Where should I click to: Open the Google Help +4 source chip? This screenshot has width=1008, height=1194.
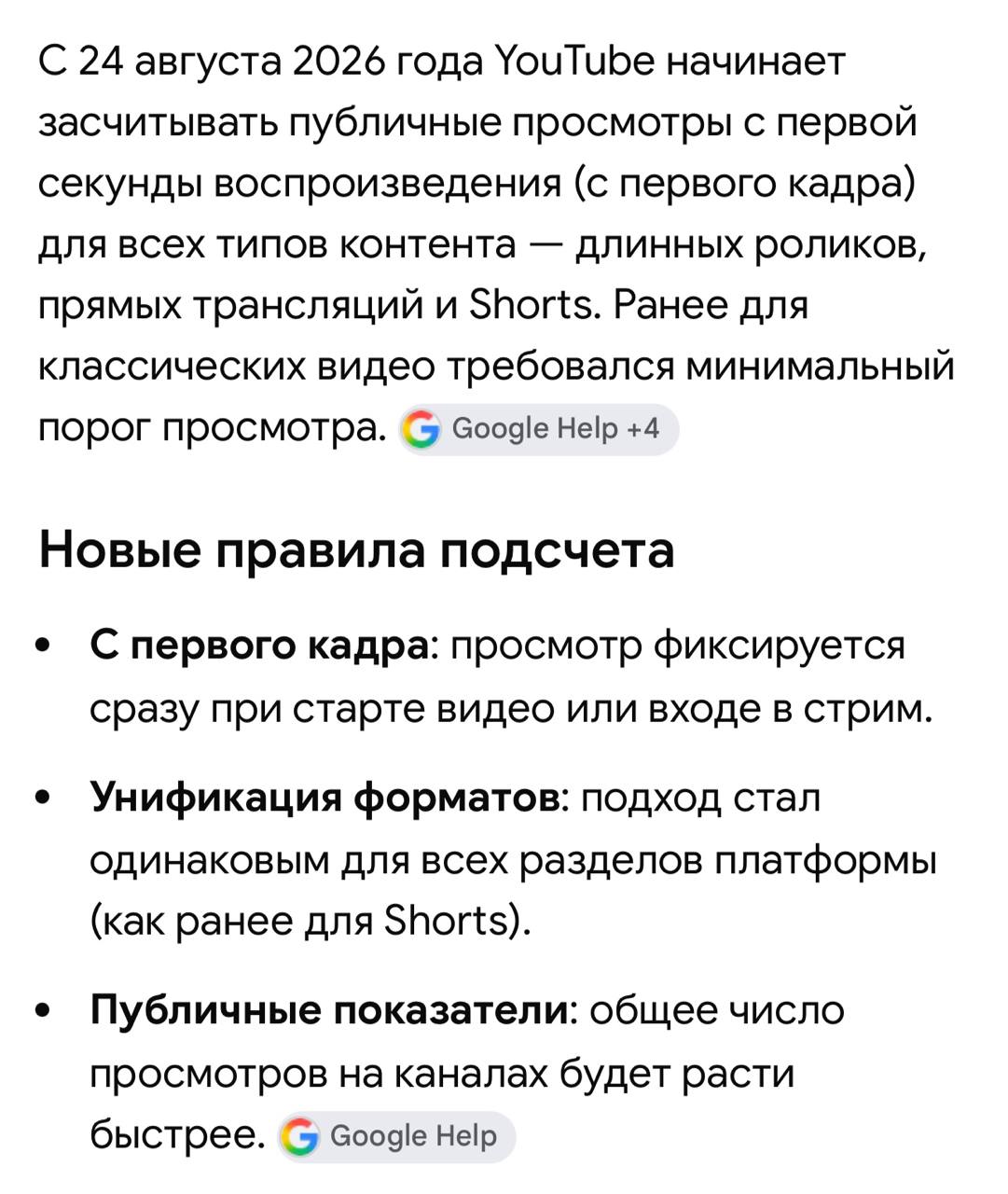pos(538,430)
